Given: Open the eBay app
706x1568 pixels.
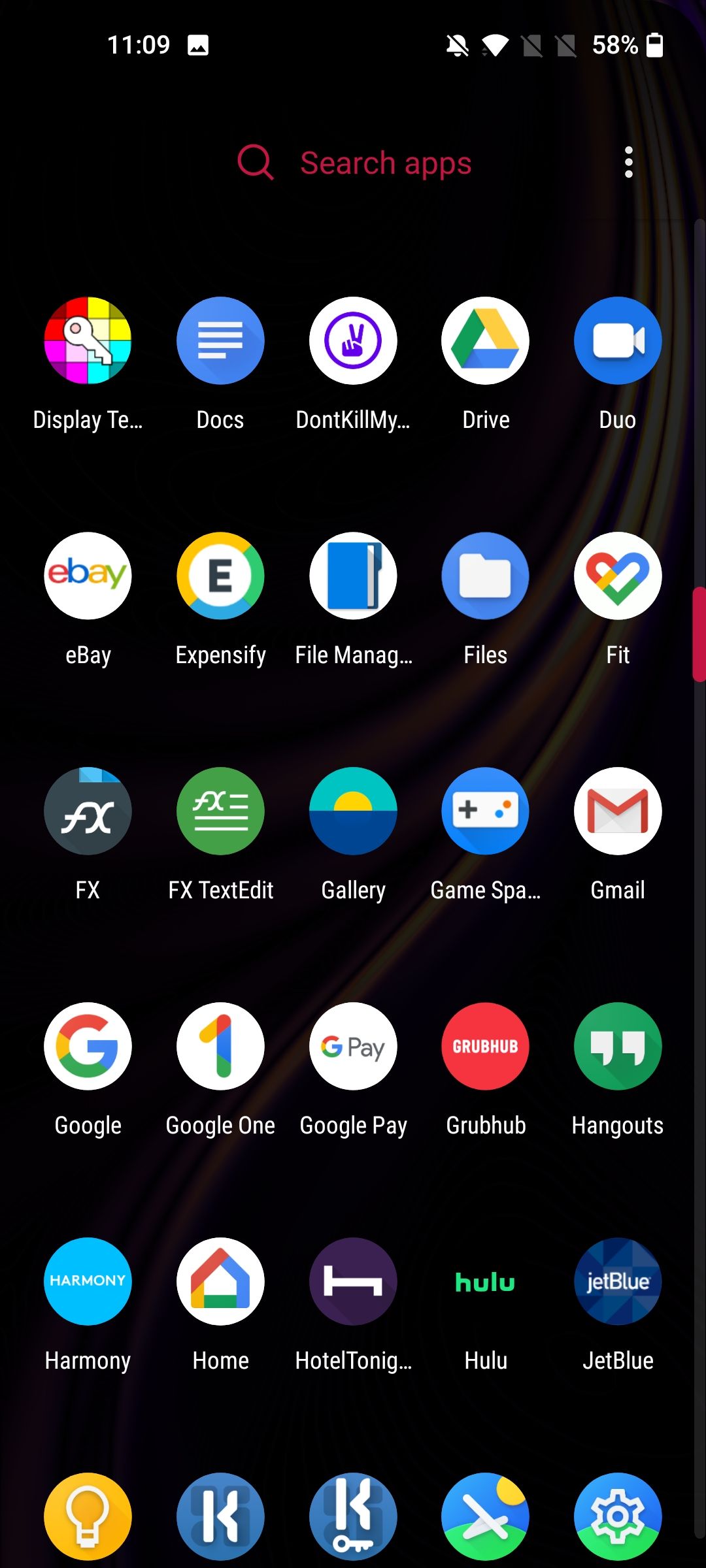Looking at the screenshot, I should point(88,576).
